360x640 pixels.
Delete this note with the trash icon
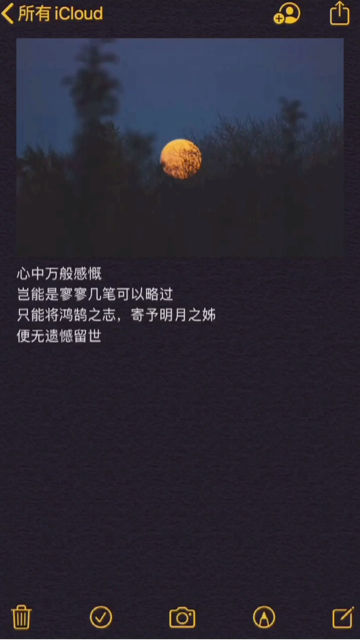[x=22, y=617]
